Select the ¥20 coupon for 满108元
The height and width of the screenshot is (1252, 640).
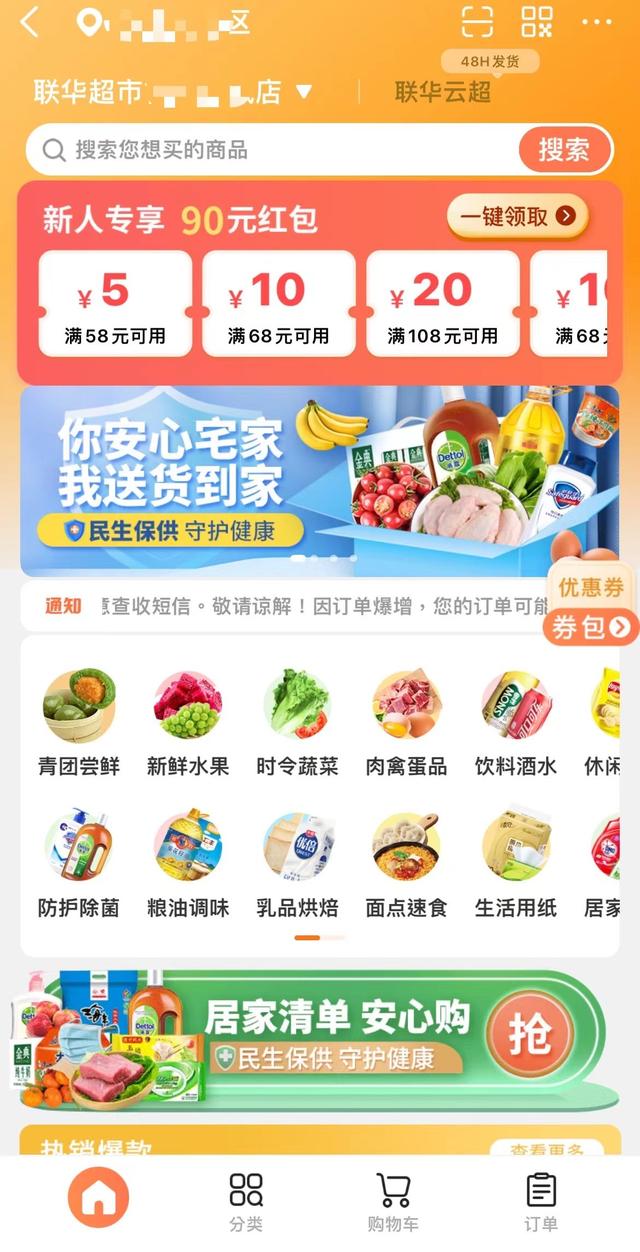click(x=442, y=303)
